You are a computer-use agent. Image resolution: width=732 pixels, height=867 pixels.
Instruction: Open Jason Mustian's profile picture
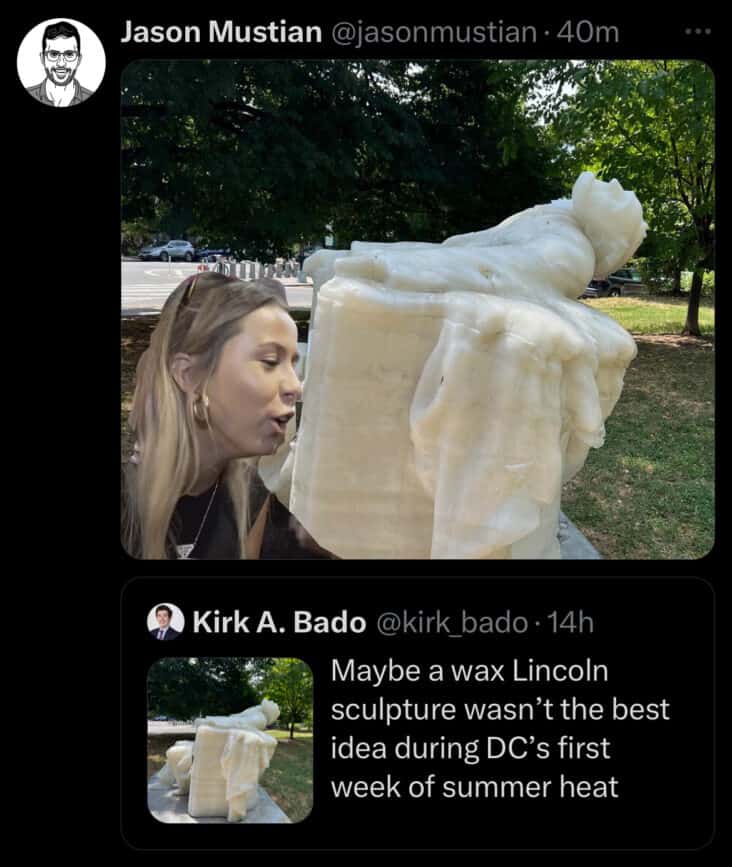[61, 62]
